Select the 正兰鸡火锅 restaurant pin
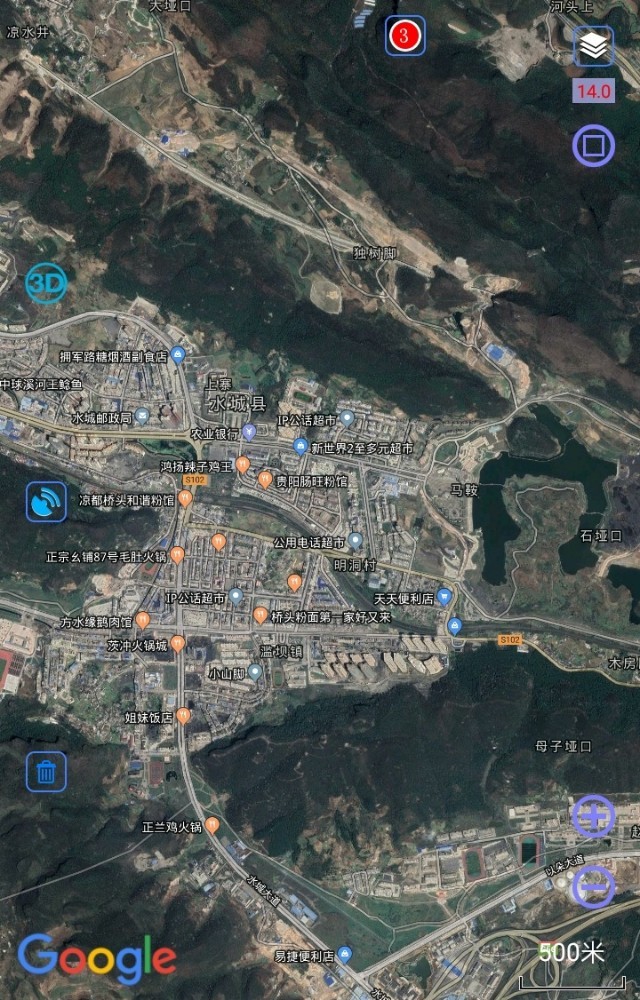This screenshot has width=640, height=1000. [212, 826]
